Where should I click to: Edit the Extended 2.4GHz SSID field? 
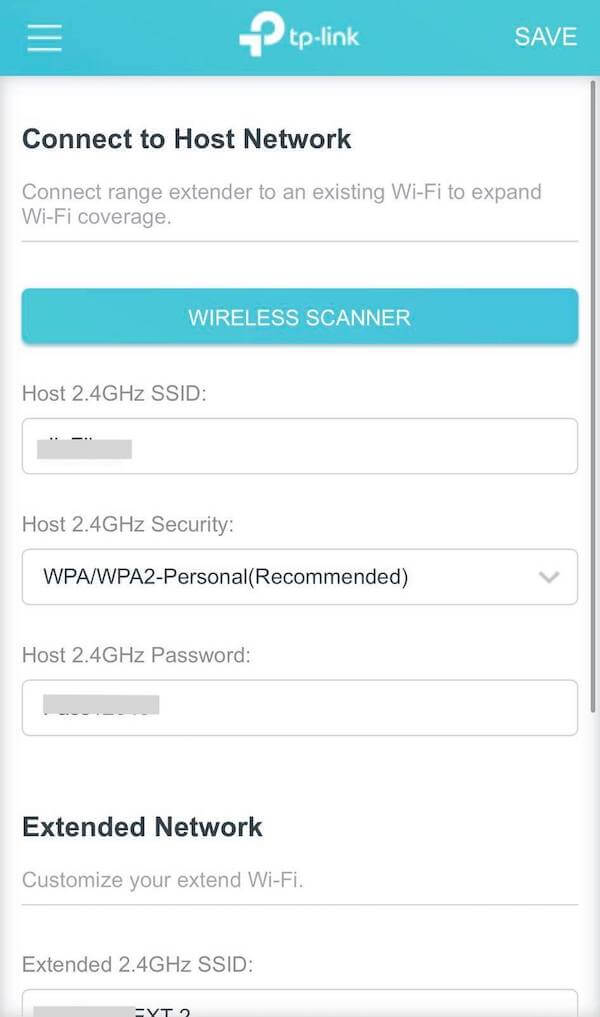300,1004
